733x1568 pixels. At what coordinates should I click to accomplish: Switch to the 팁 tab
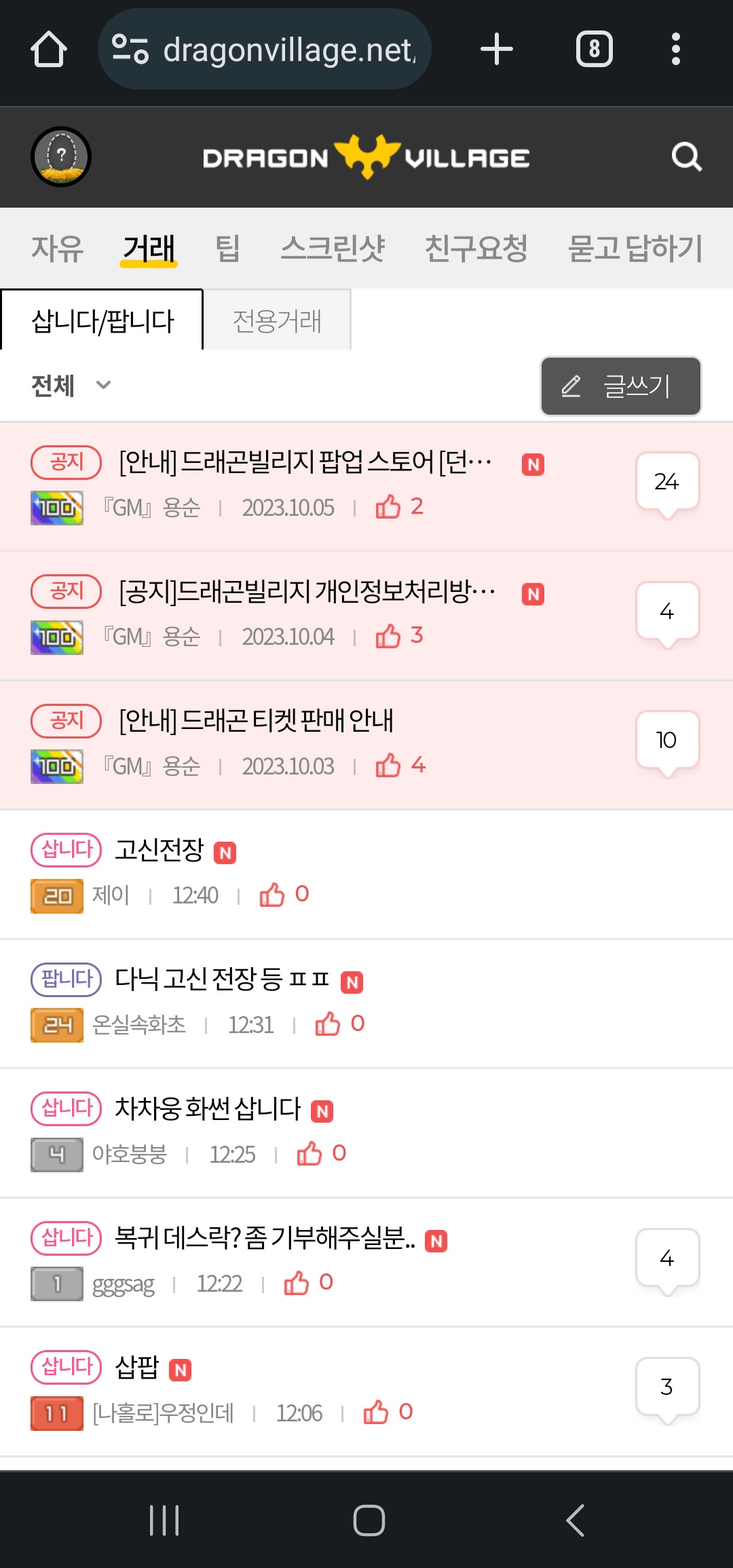pos(227,248)
